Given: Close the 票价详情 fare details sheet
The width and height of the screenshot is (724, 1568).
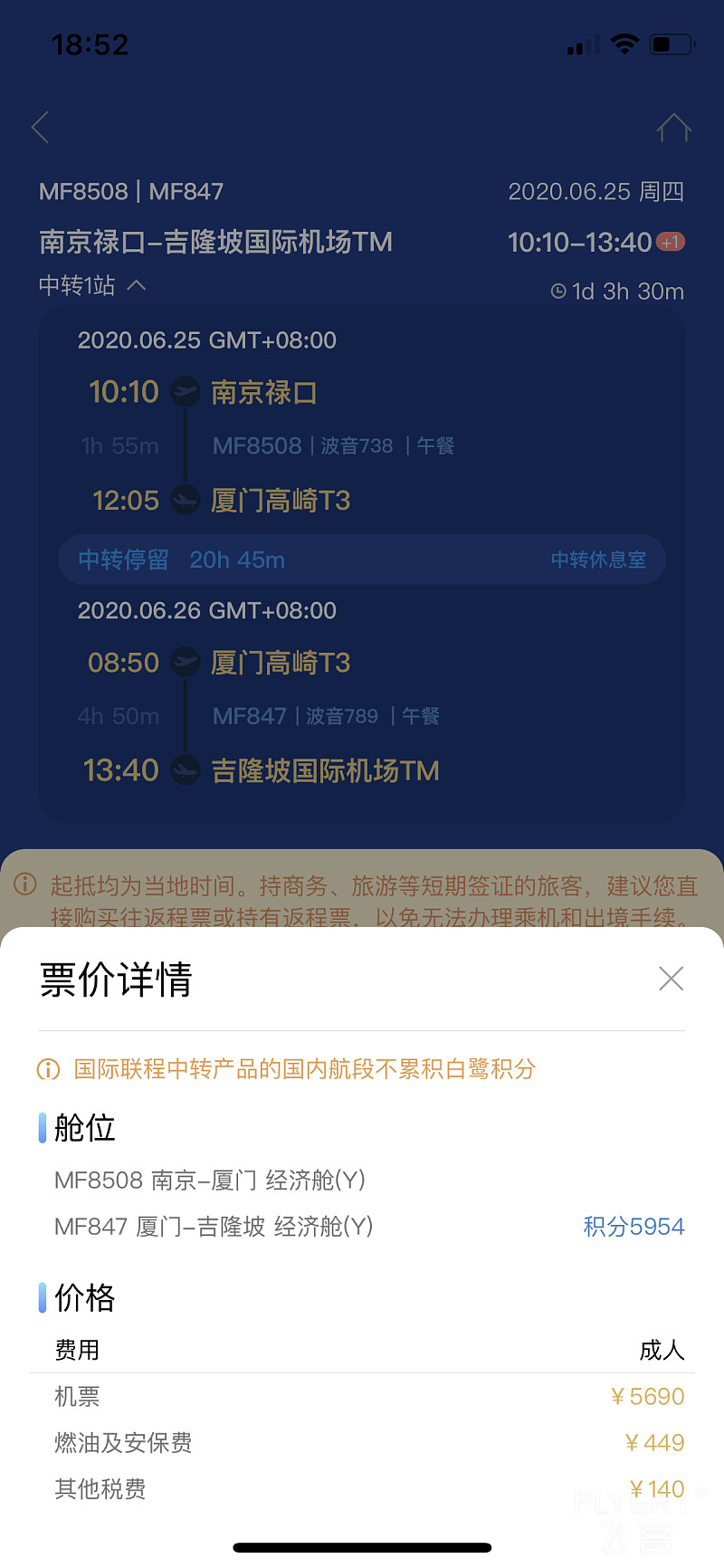Looking at the screenshot, I should pyautogui.click(x=671, y=979).
